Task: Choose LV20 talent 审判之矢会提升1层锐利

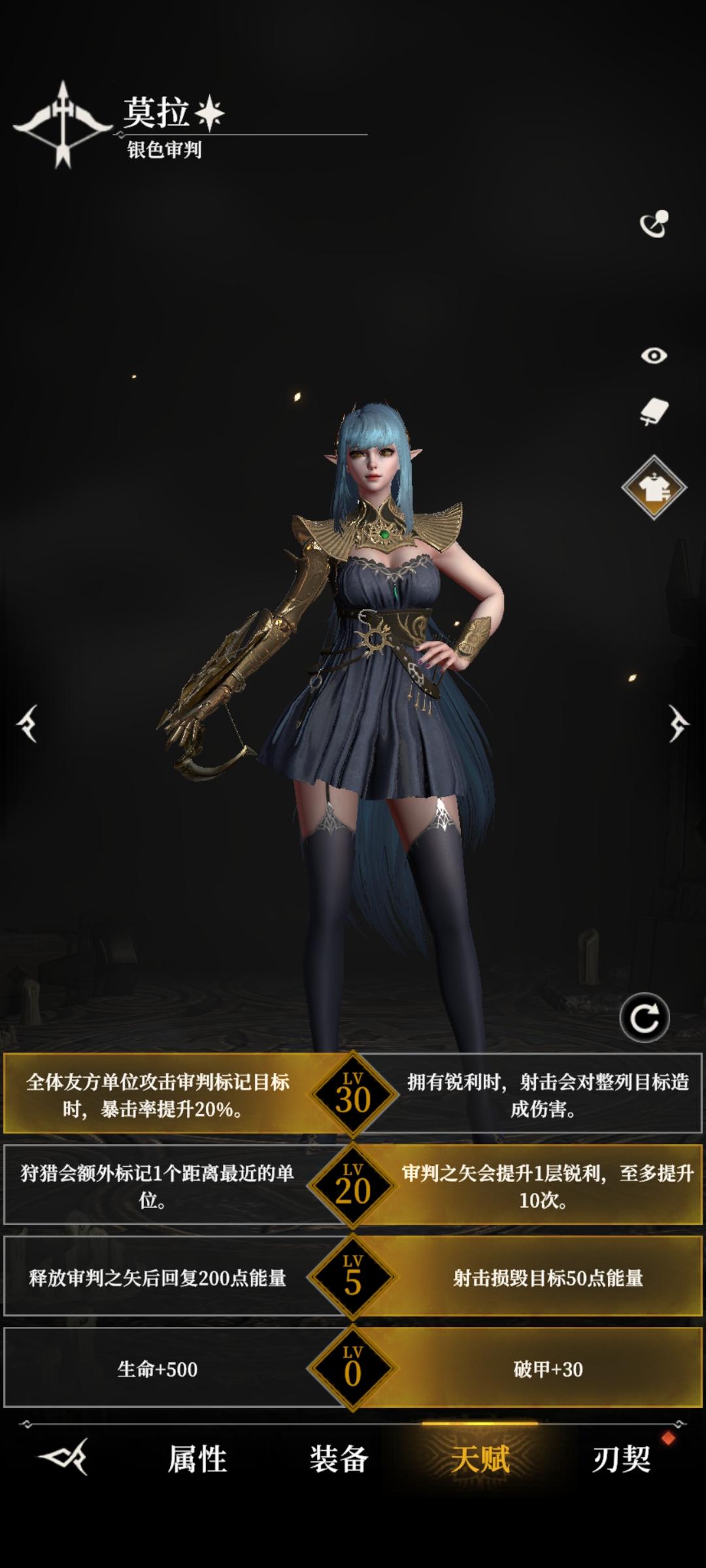Action: (x=548, y=1186)
